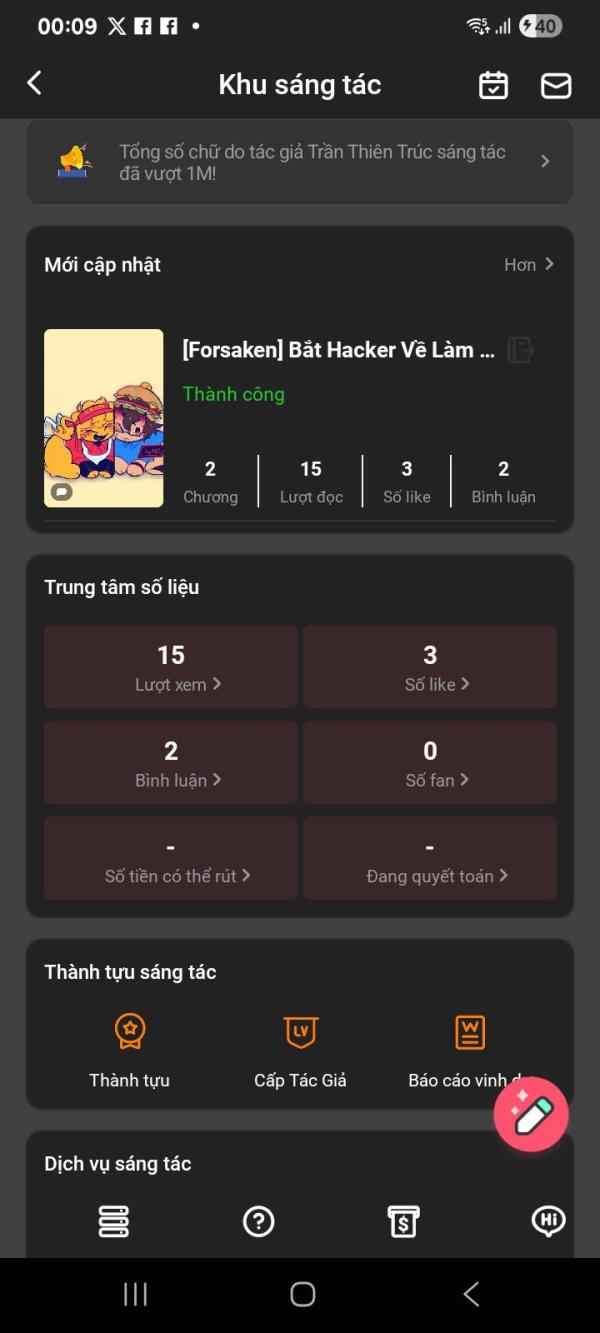
Task: Open the help question mark service
Action: tap(259, 1221)
